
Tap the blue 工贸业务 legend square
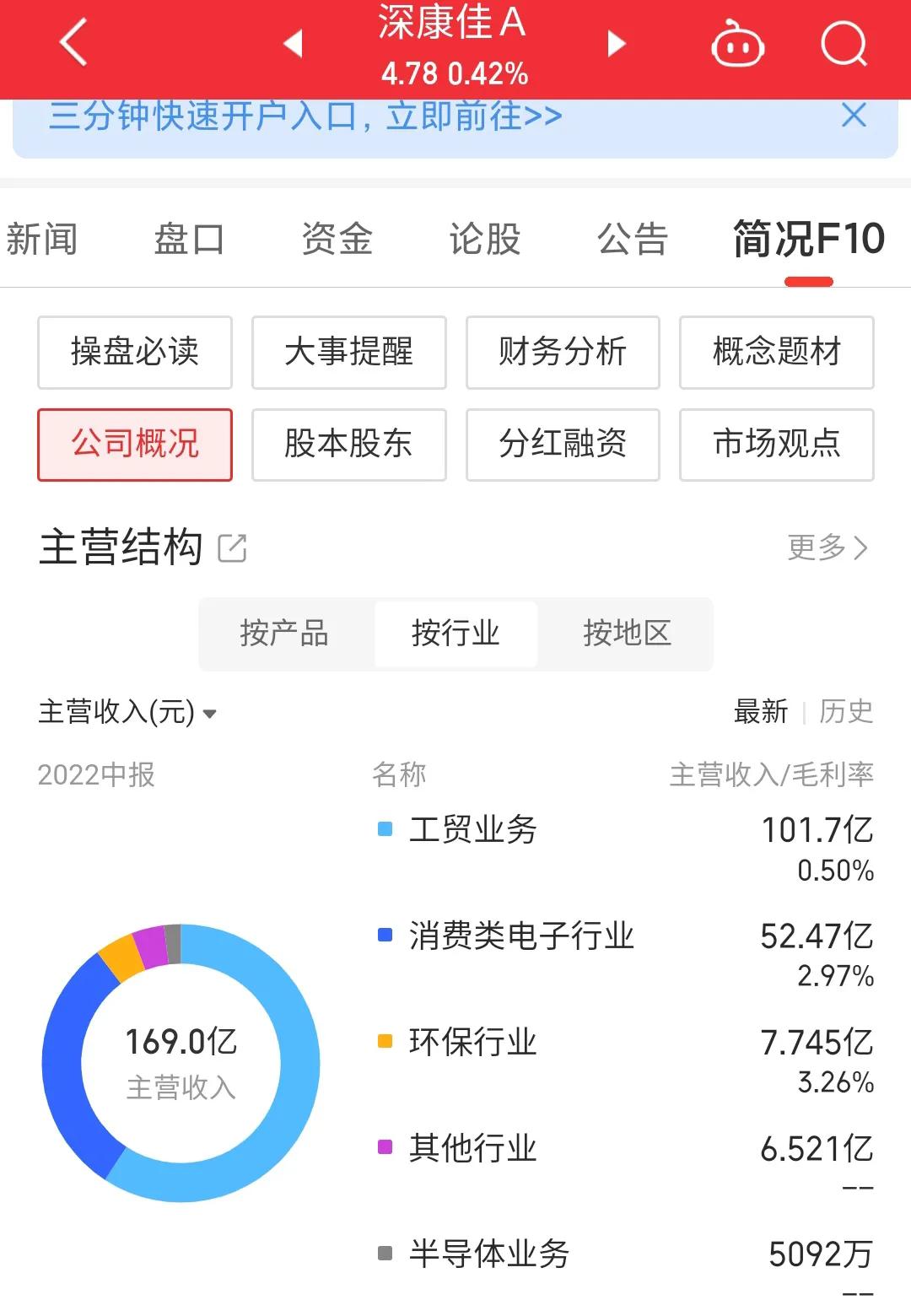[384, 829]
